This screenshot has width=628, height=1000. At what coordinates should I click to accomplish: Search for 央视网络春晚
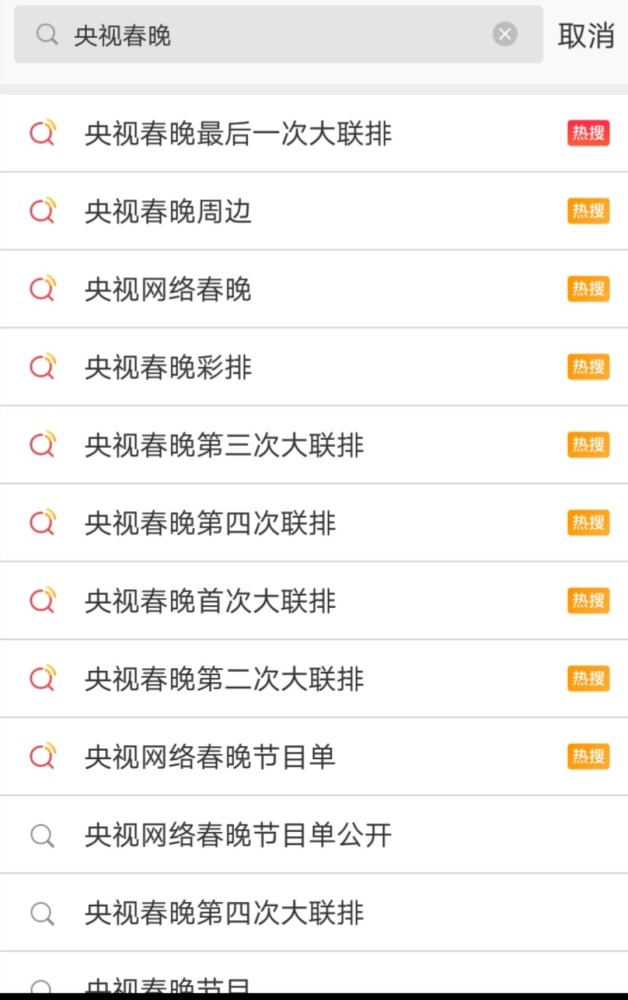click(168, 289)
